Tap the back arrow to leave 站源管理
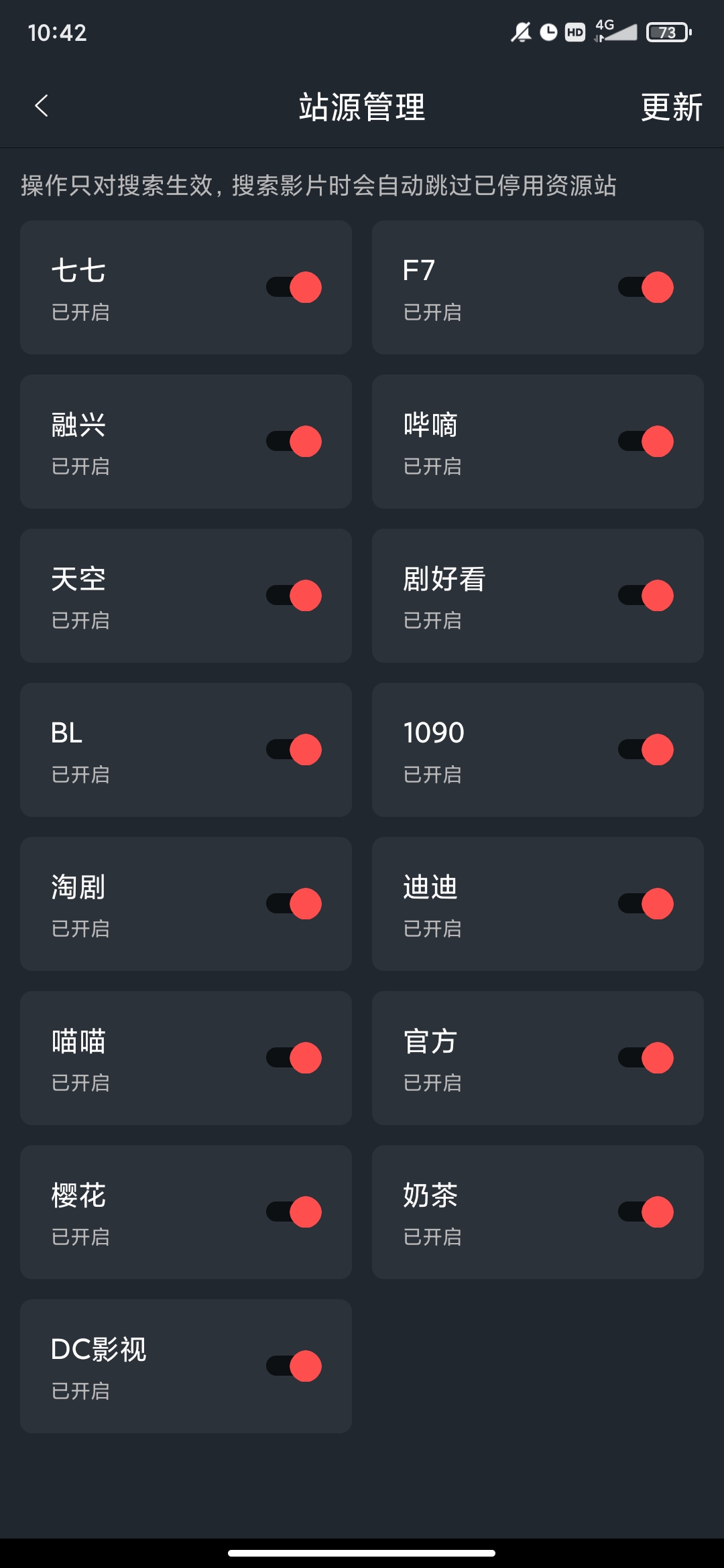The height and width of the screenshot is (1568, 724). [x=42, y=106]
